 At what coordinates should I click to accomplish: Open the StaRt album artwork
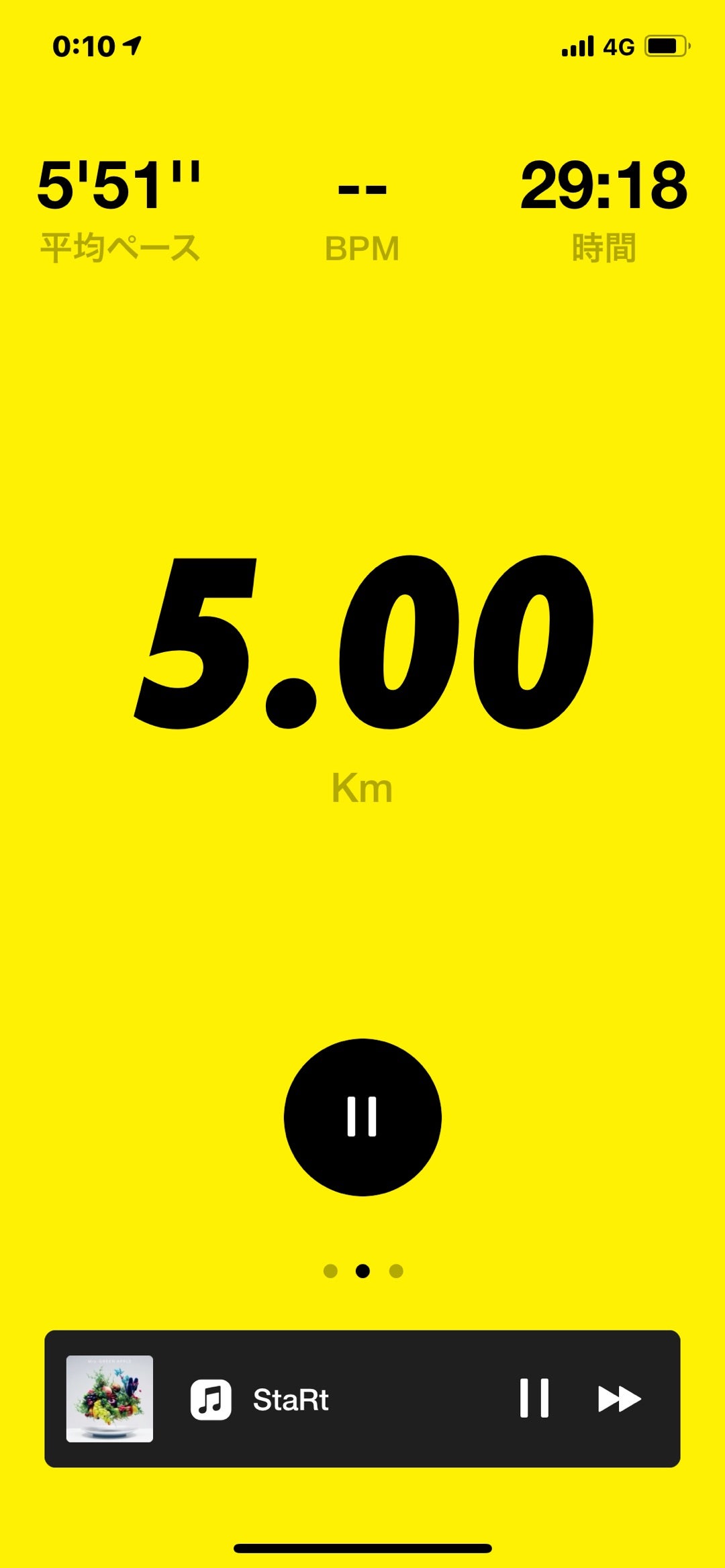coord(109,1398)
